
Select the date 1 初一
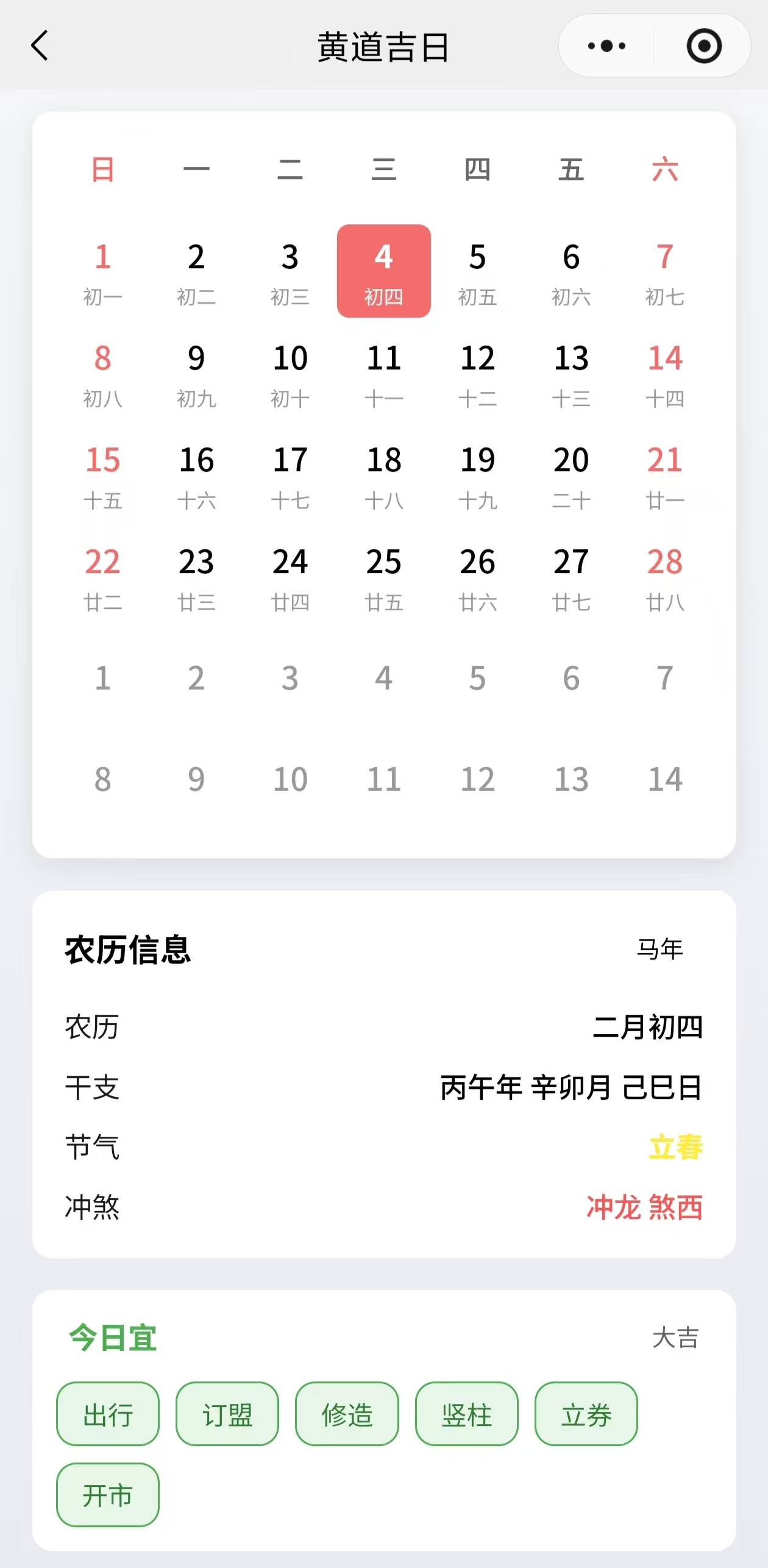pyautogui.click(x=102, y=271)
